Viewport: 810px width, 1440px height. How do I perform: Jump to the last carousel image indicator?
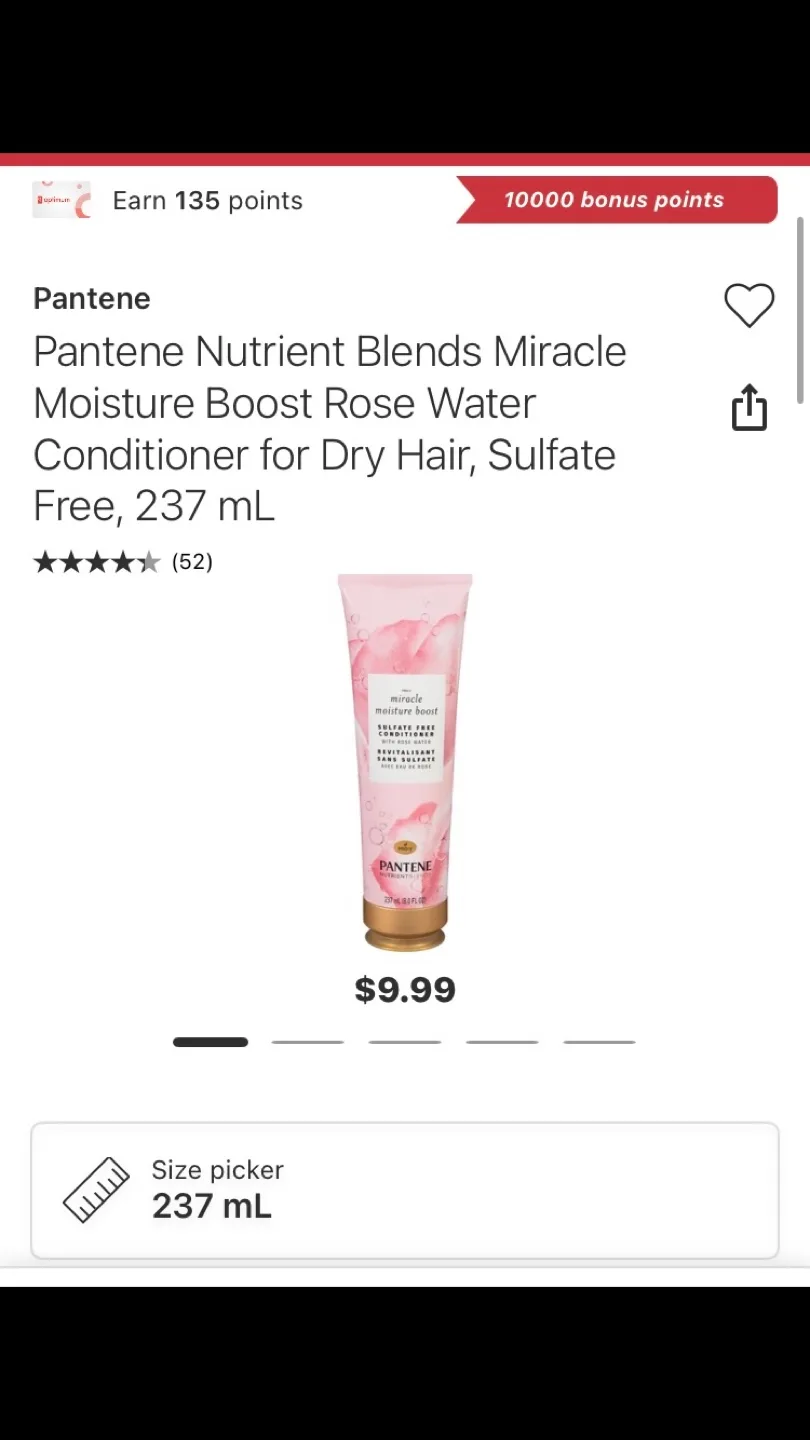[598, 1041]
